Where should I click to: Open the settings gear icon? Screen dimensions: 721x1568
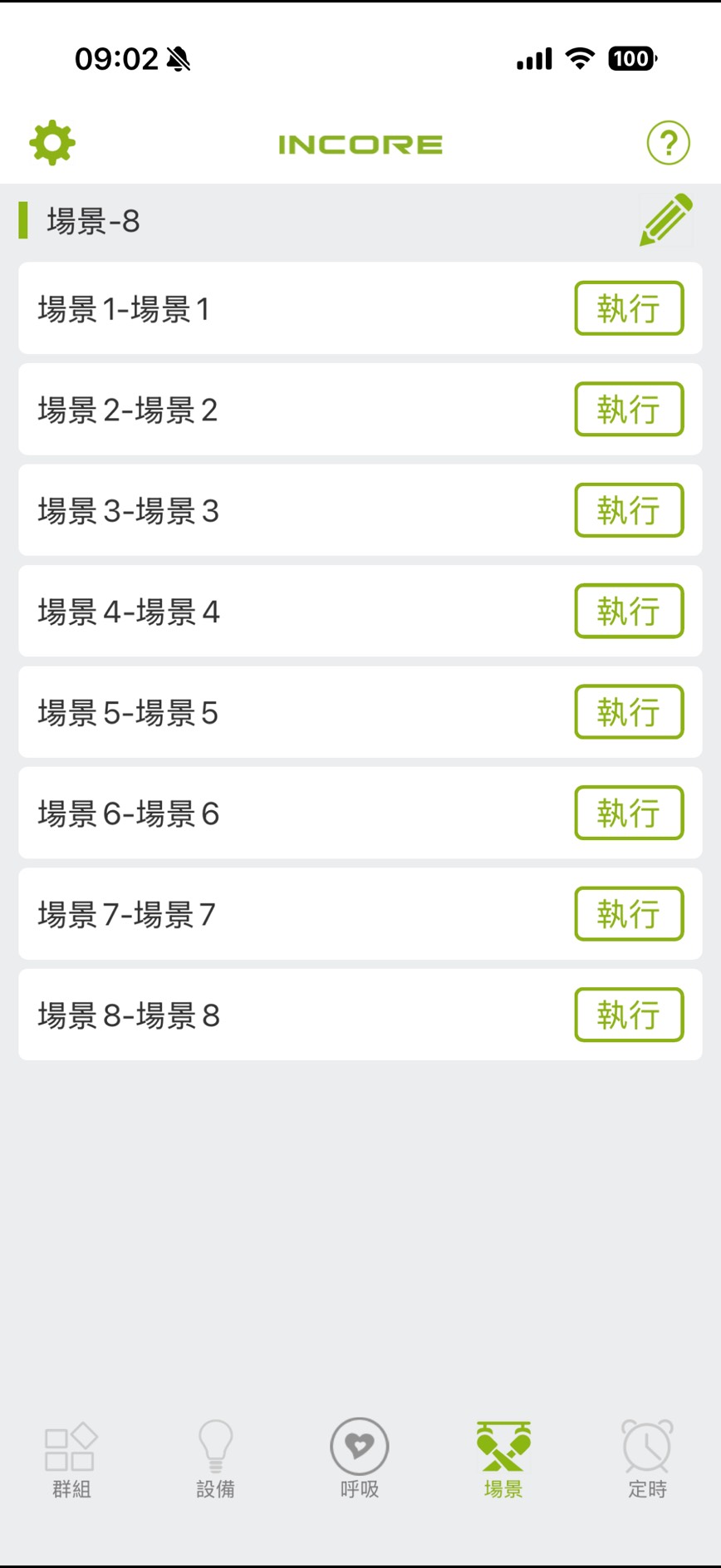[x=52, y=142]
